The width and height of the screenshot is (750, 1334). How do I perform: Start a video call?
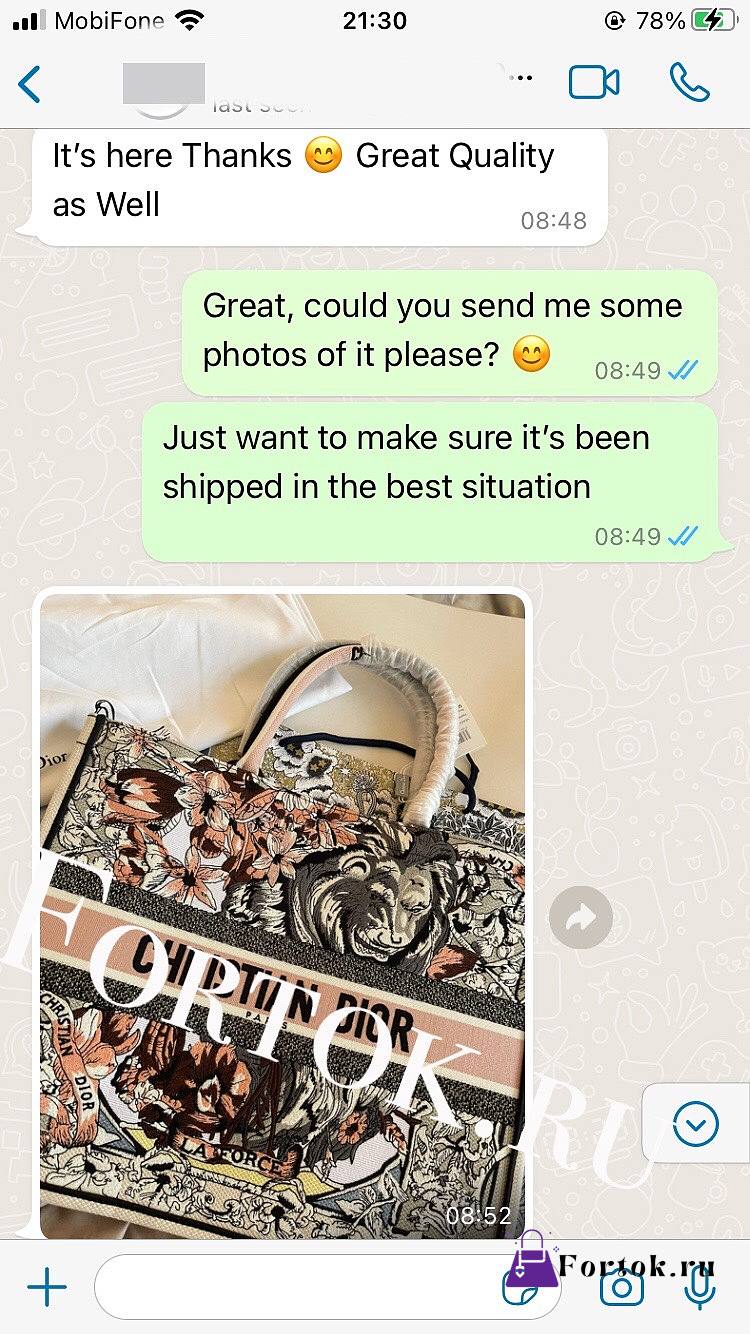coord(594,83)
